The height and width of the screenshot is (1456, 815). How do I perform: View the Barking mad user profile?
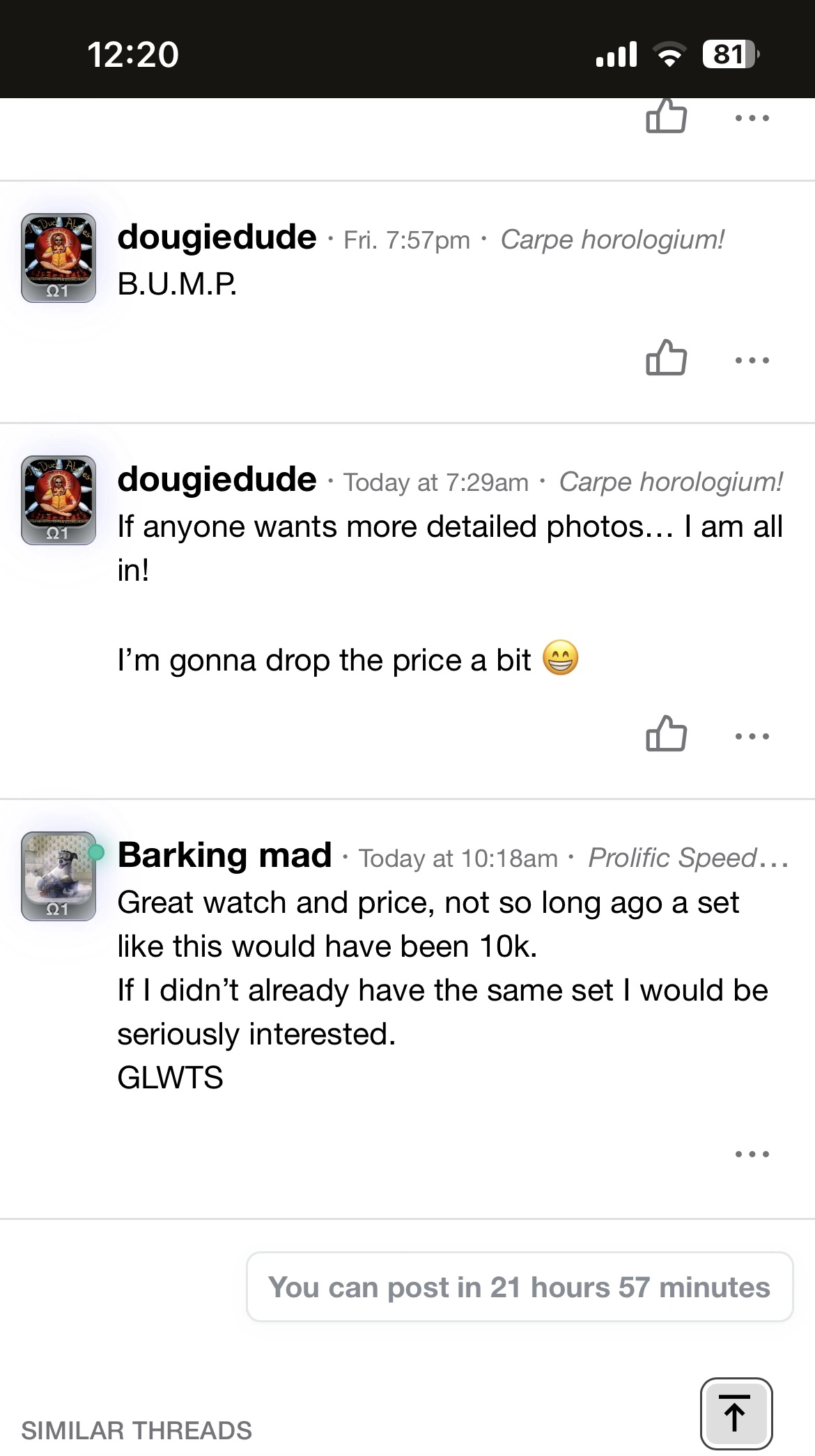pyautogui.click(x=224, y=855)
